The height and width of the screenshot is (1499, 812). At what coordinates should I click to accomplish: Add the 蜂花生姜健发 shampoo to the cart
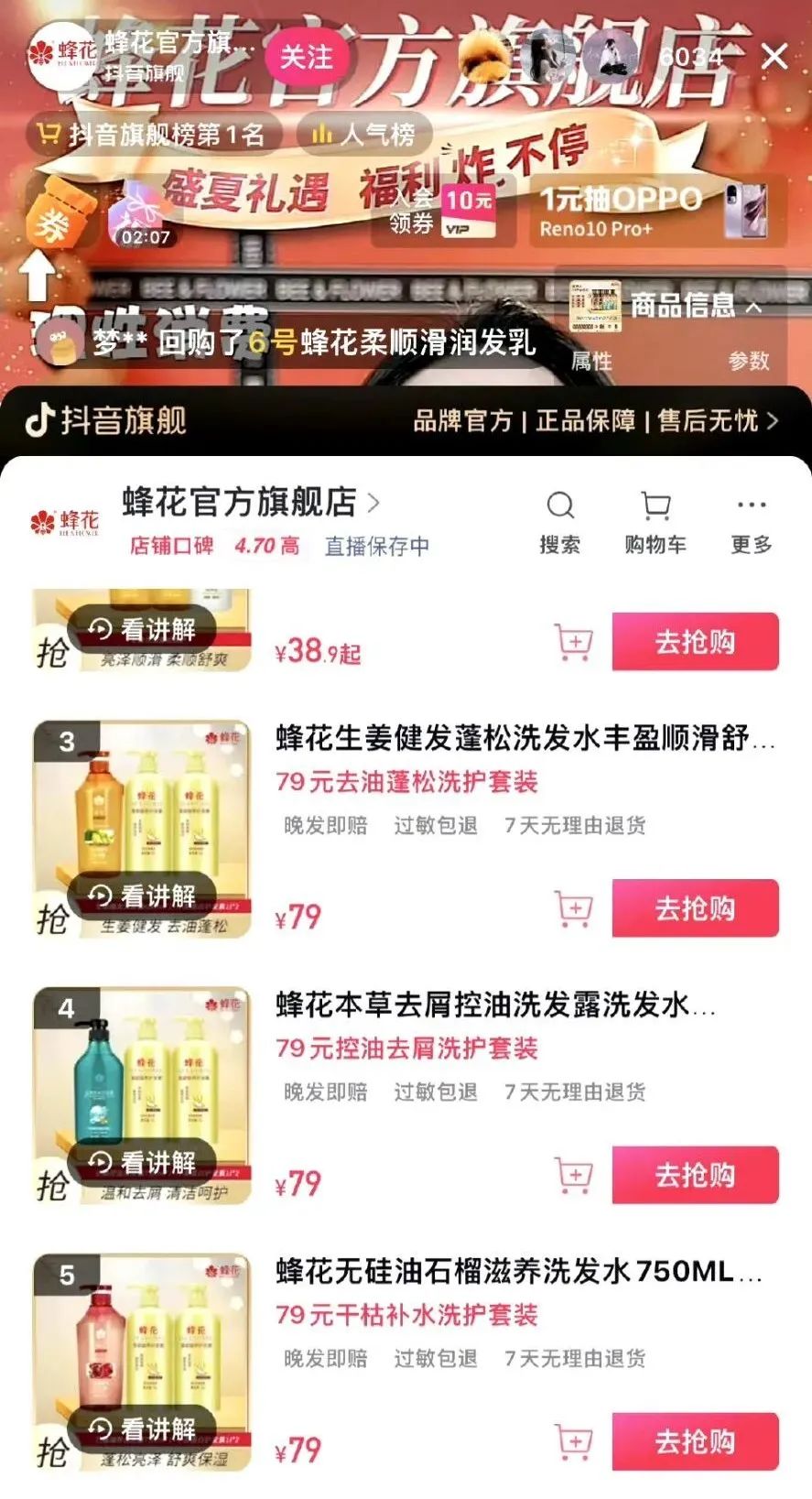(574, 908)
